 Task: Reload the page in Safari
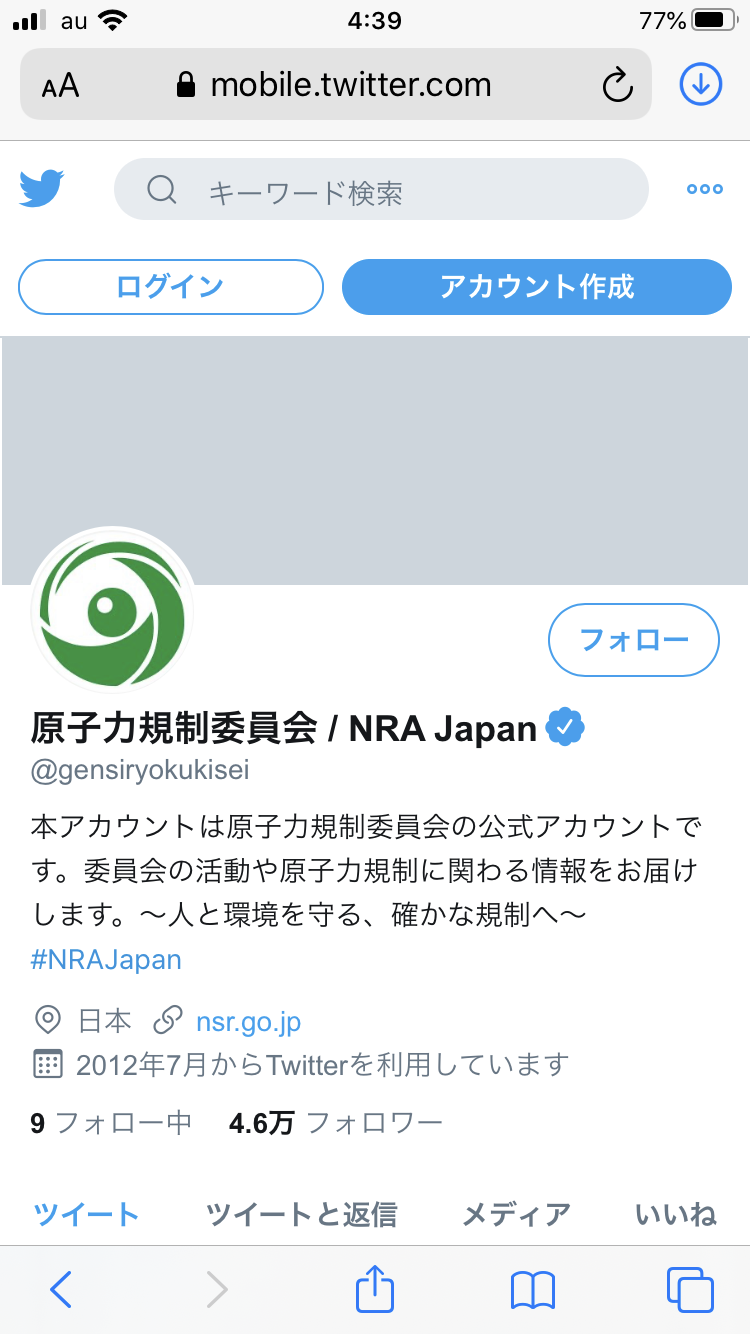(618, 85)
